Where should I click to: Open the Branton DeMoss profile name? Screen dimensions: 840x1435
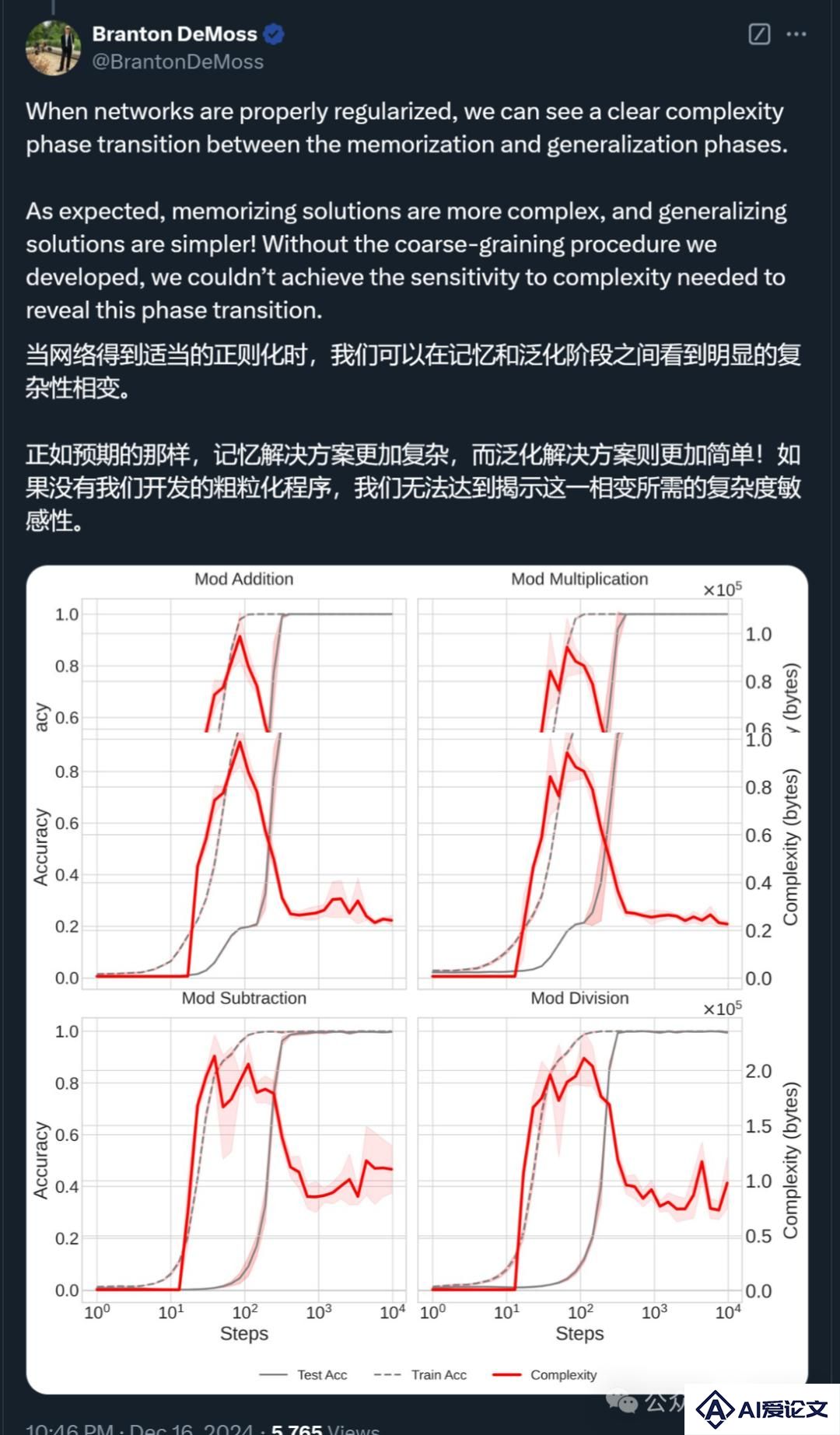(x=175, y=34)
